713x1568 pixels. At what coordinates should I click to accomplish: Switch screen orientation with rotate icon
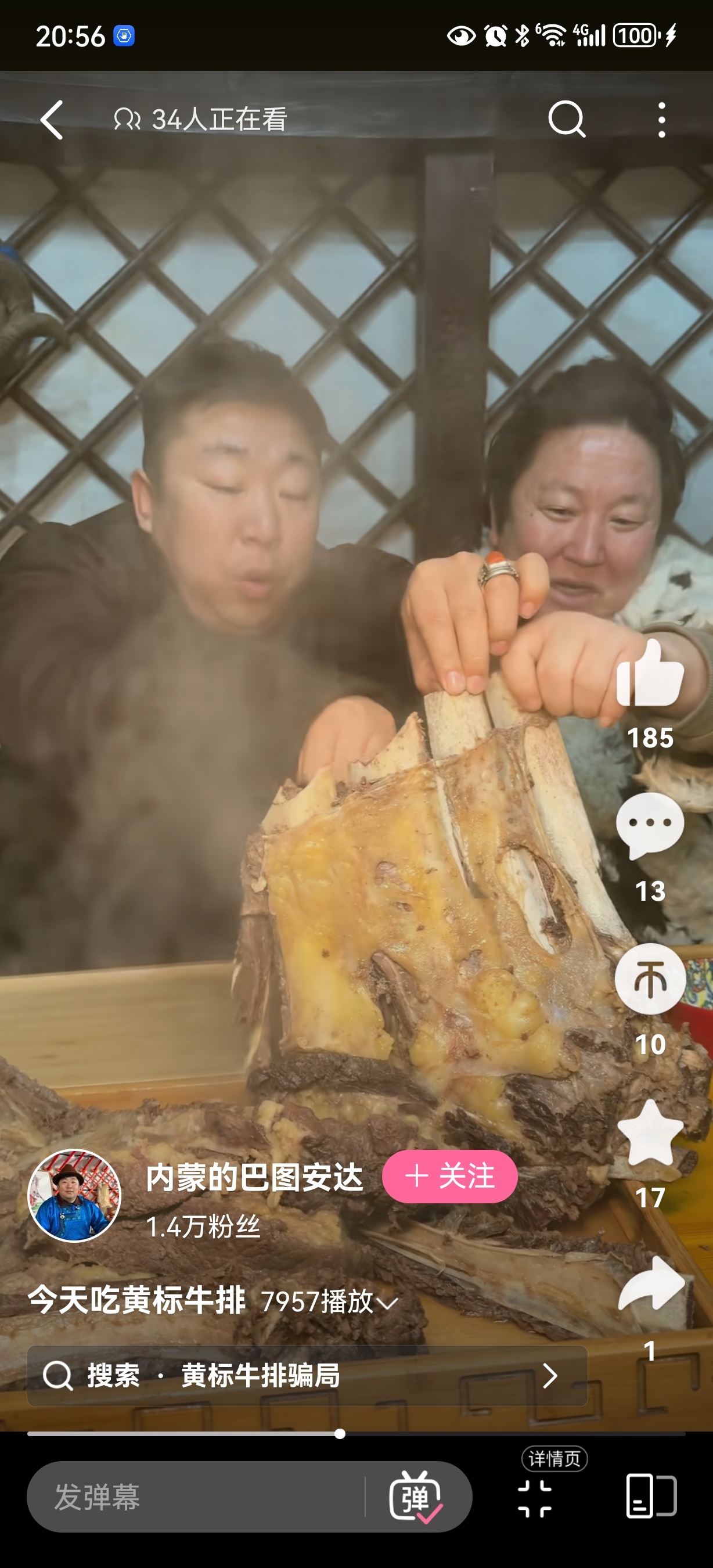point(651,1496)
